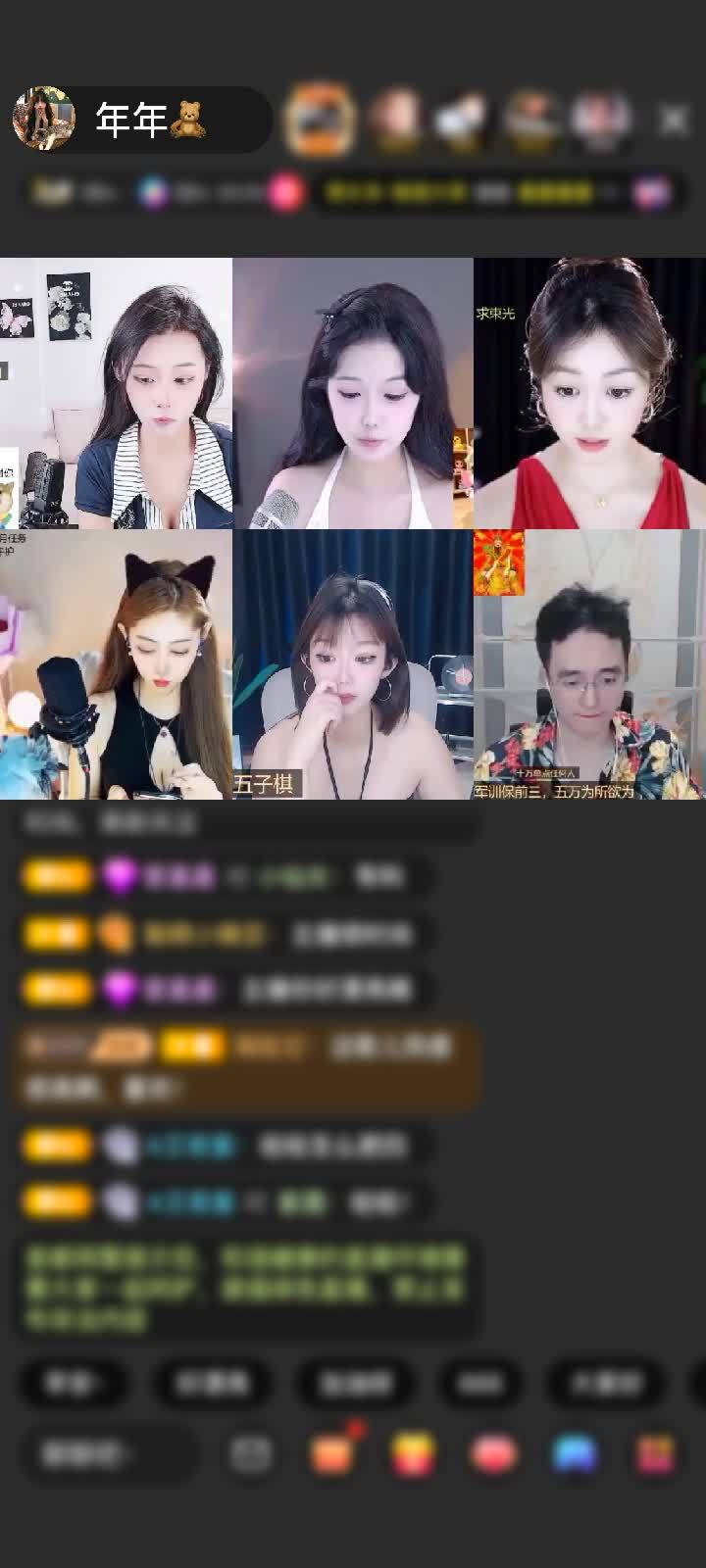Open the top-ranked viewer avatar with gold frame
The image size is (706, 1568).
pyautogui.click(x=320, y=120)
